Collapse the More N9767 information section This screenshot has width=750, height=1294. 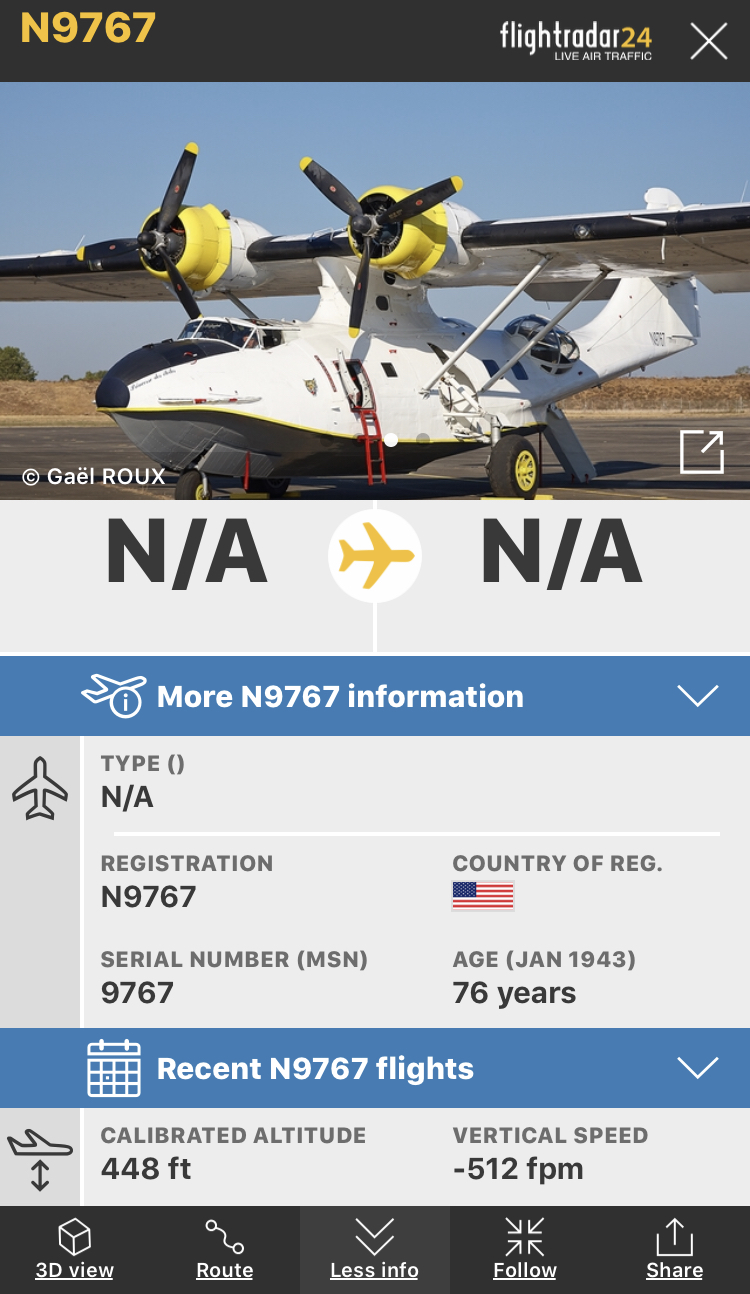point(697,696)
